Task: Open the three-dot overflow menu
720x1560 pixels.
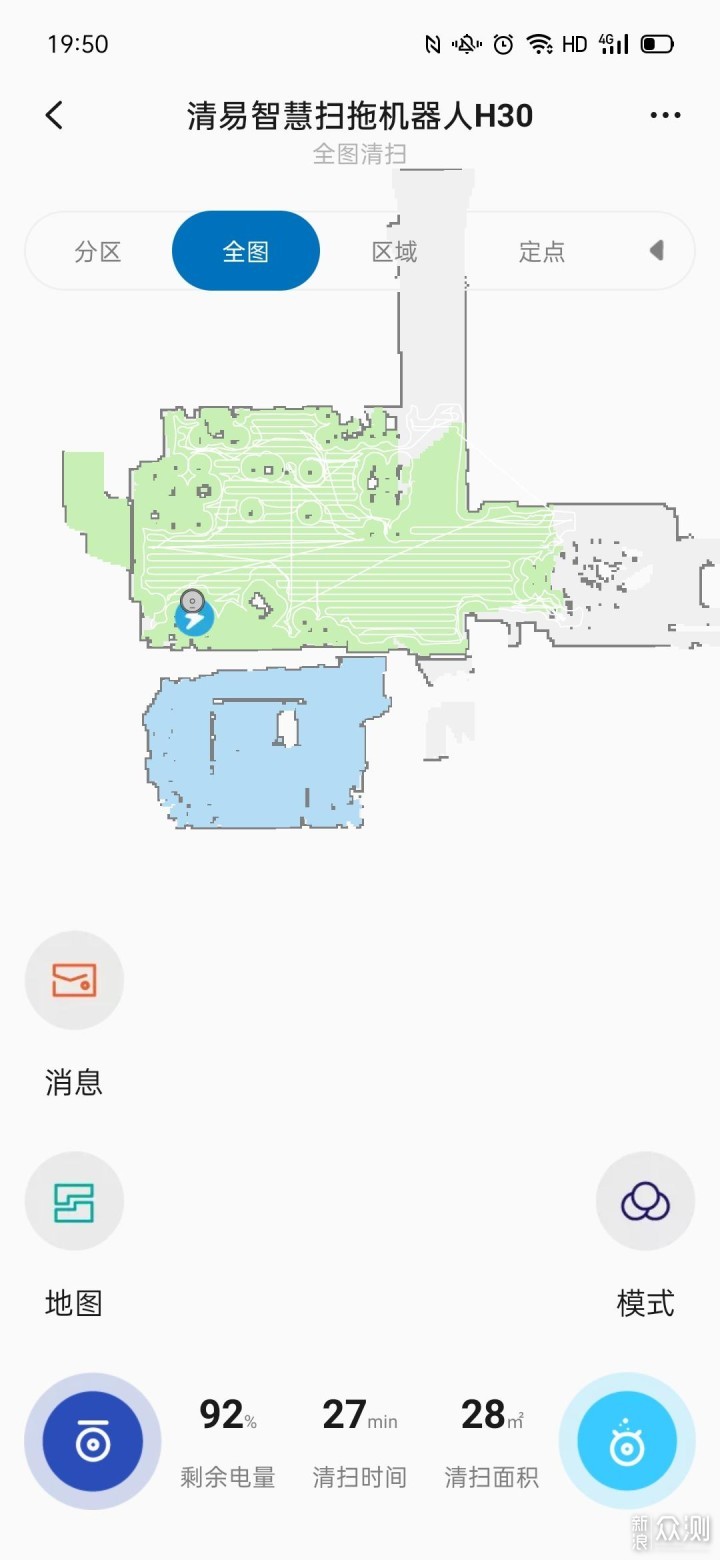Action: coord(665,115)
